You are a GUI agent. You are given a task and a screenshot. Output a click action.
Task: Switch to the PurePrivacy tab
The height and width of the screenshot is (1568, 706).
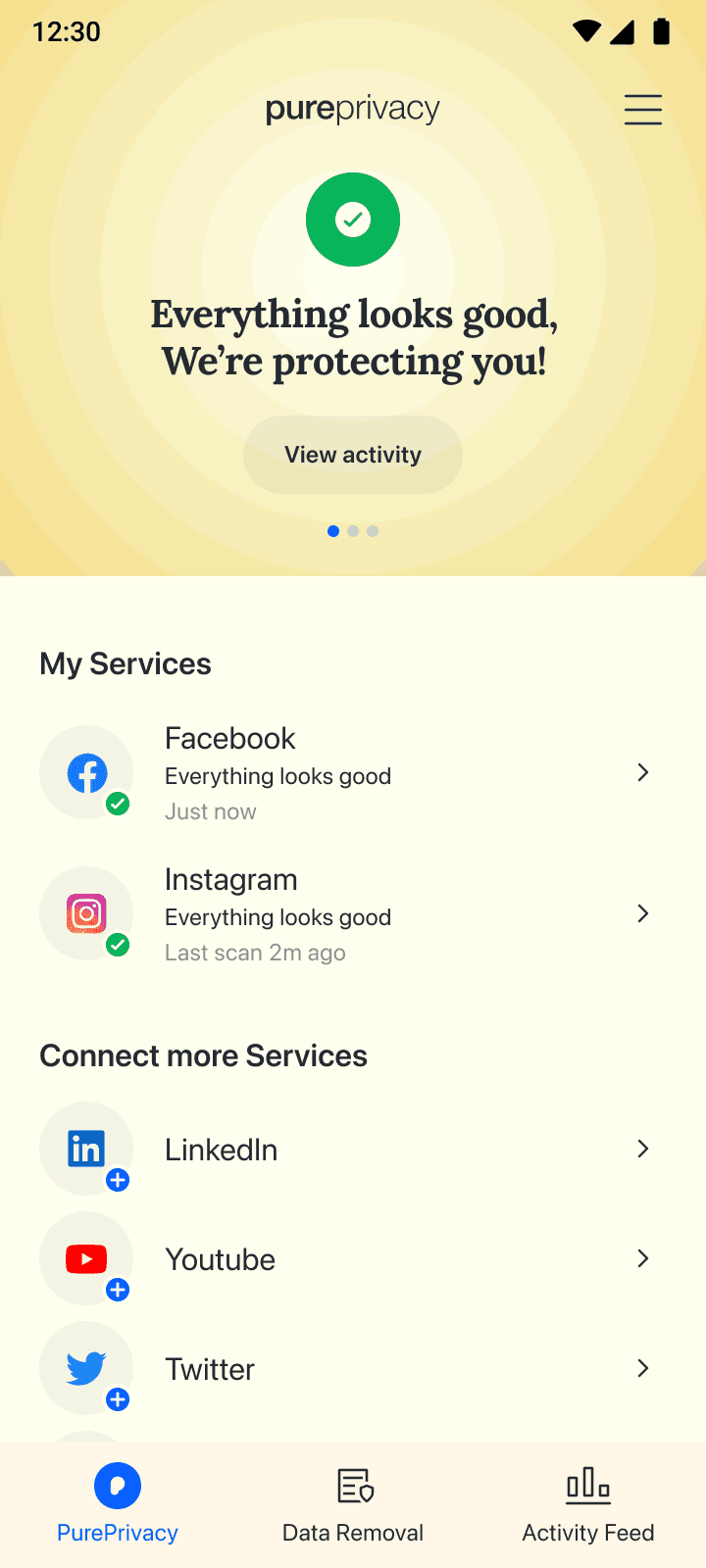click(118, 1504)
